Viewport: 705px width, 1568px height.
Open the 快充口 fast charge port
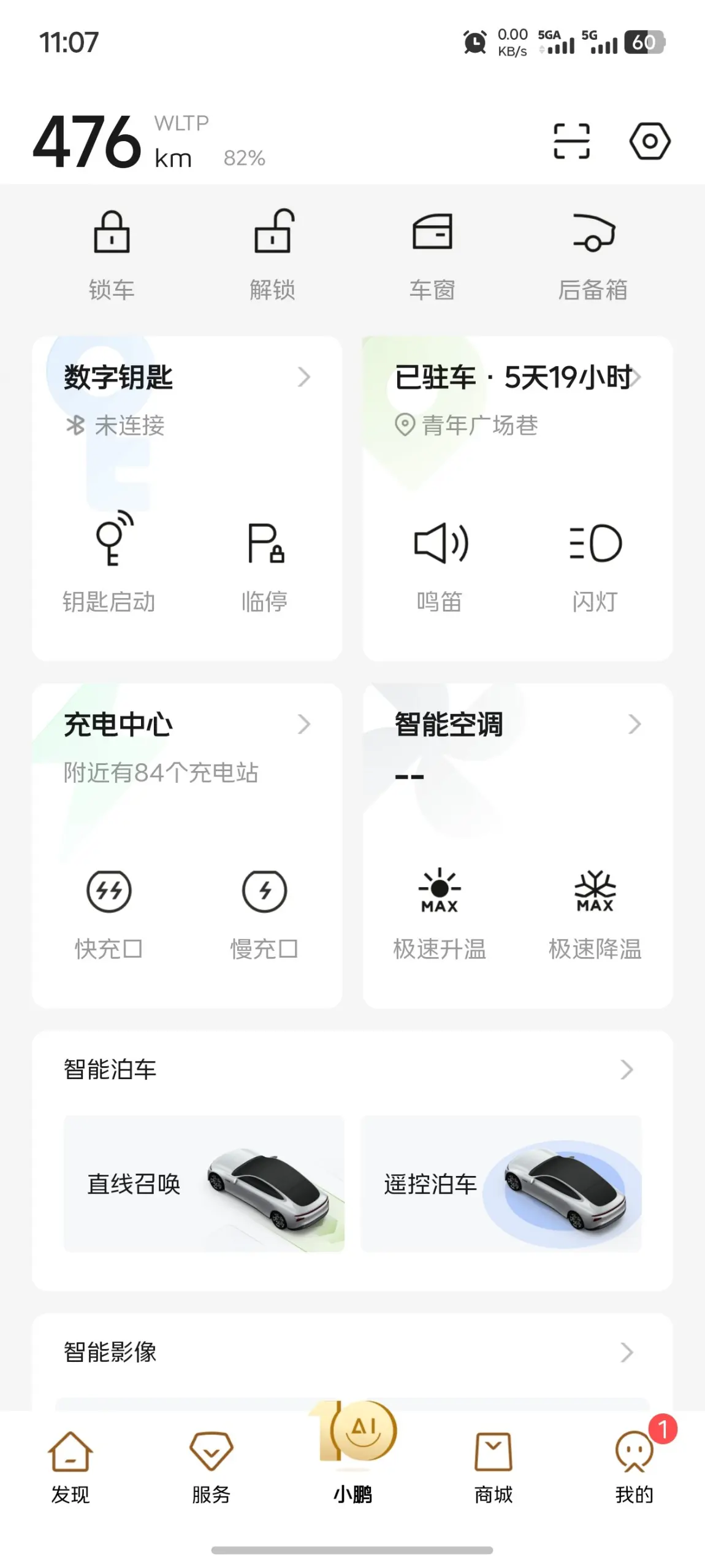coord(109,909)
